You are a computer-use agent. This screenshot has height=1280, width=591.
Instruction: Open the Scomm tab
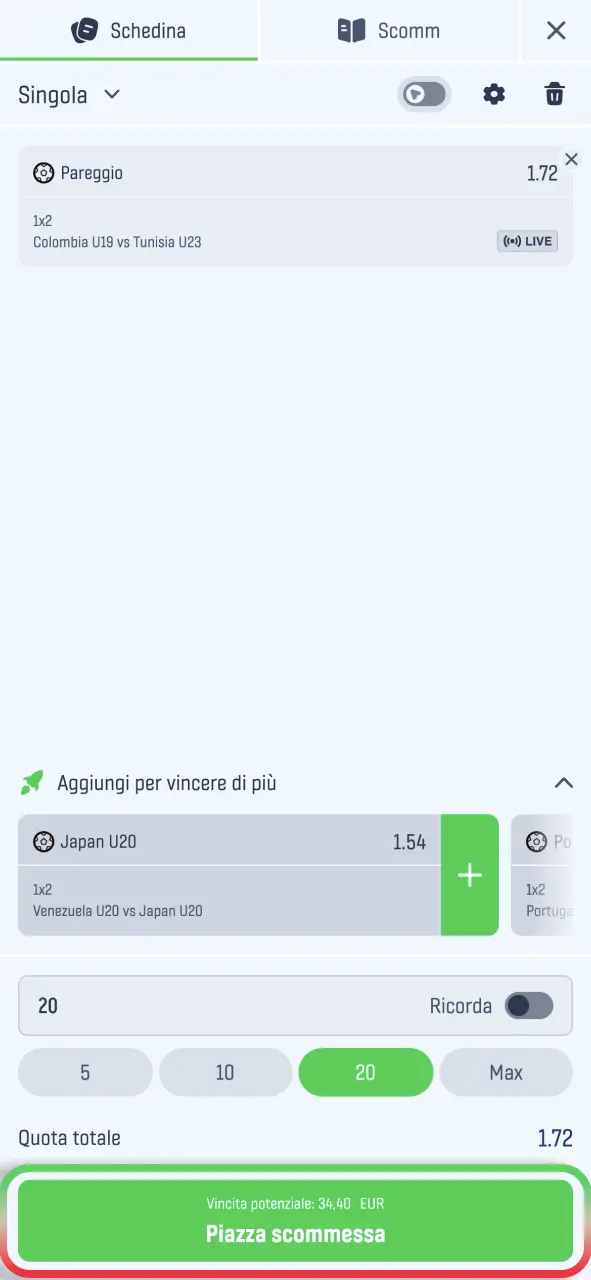389,31
